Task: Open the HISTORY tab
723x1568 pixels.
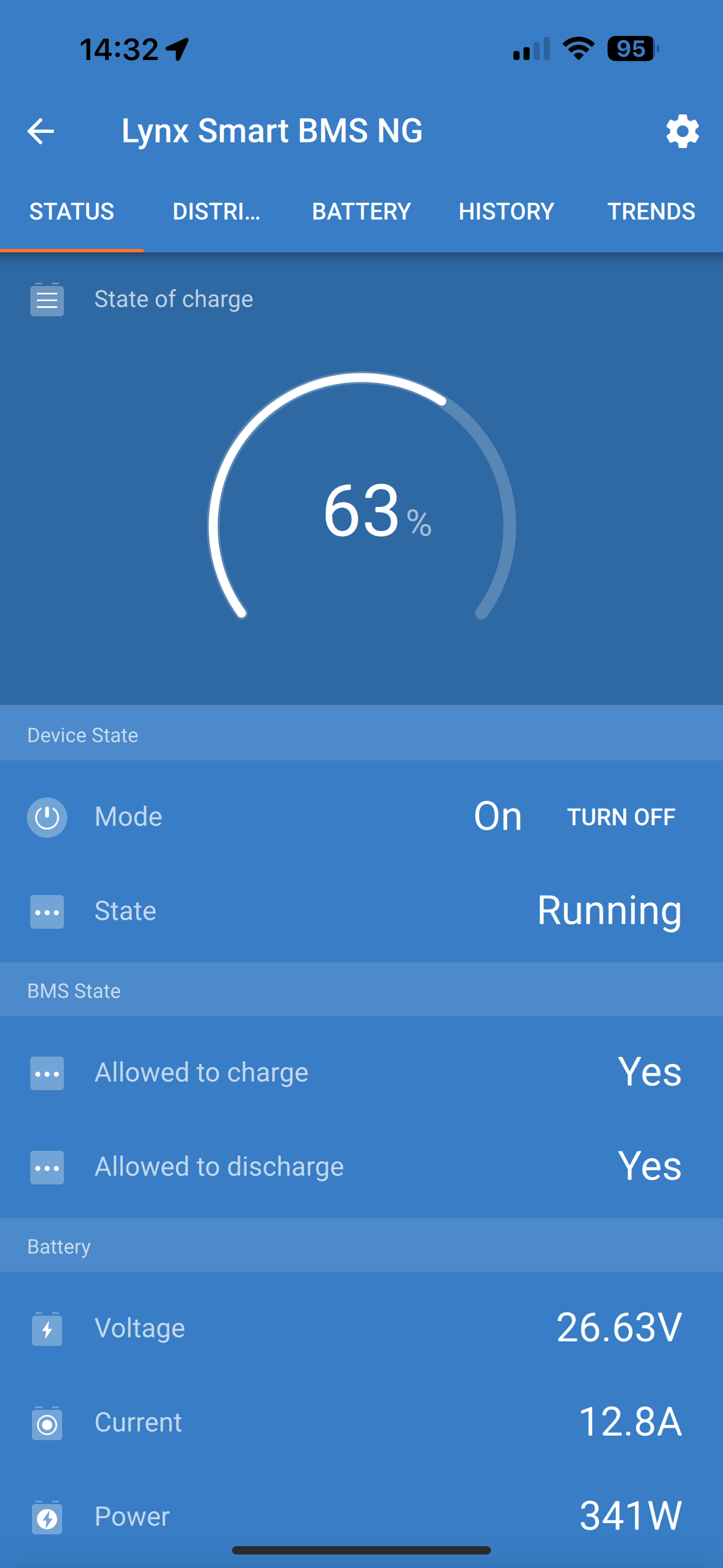Action: [x=506, y=212]
